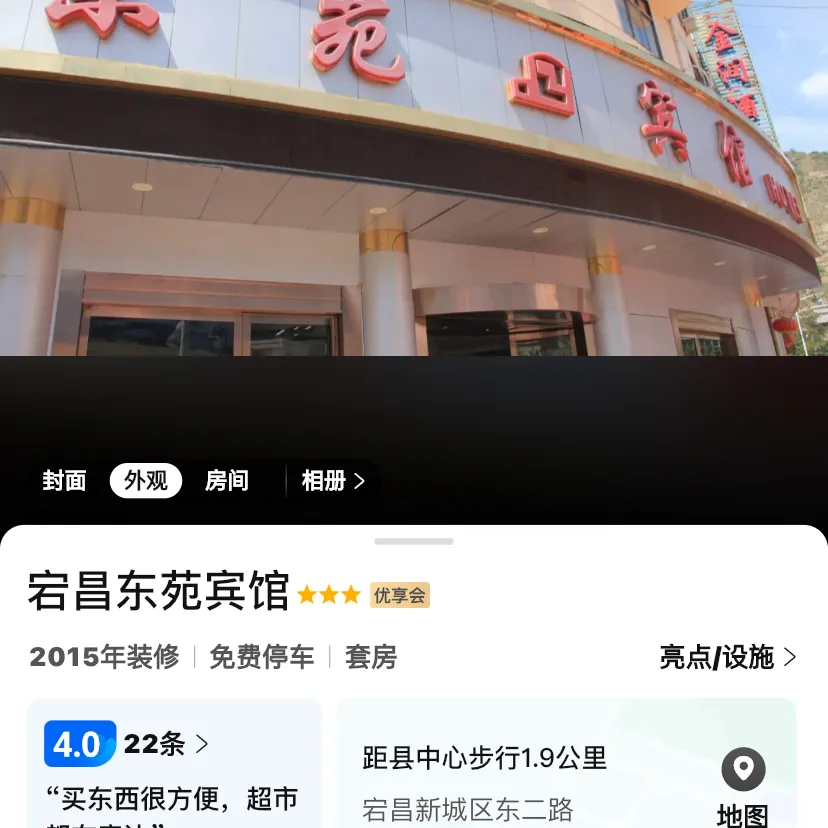The height and width of the screenshot is (828, 828).
Task: Switch to the 房间 photo tab
Action: (227, 481)
